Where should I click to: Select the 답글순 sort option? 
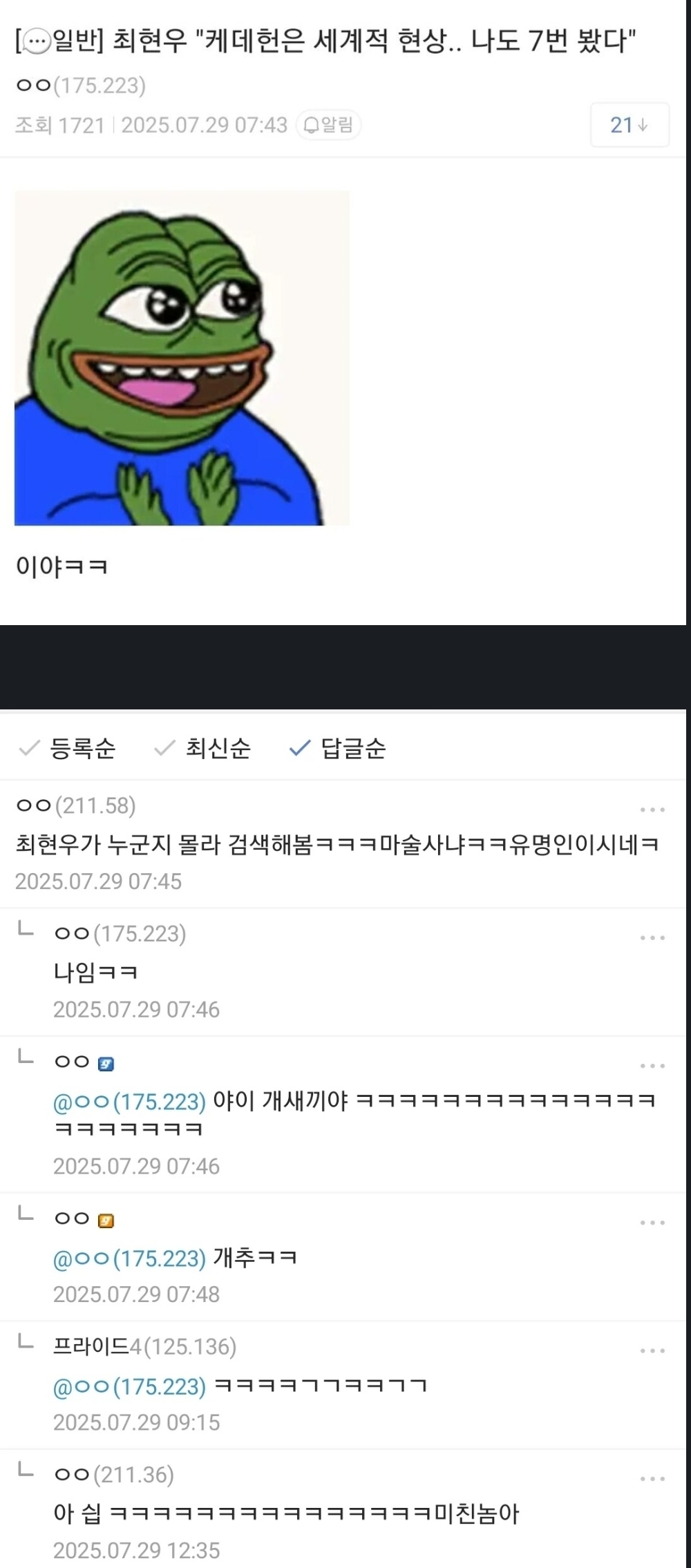tap(338, 748)
